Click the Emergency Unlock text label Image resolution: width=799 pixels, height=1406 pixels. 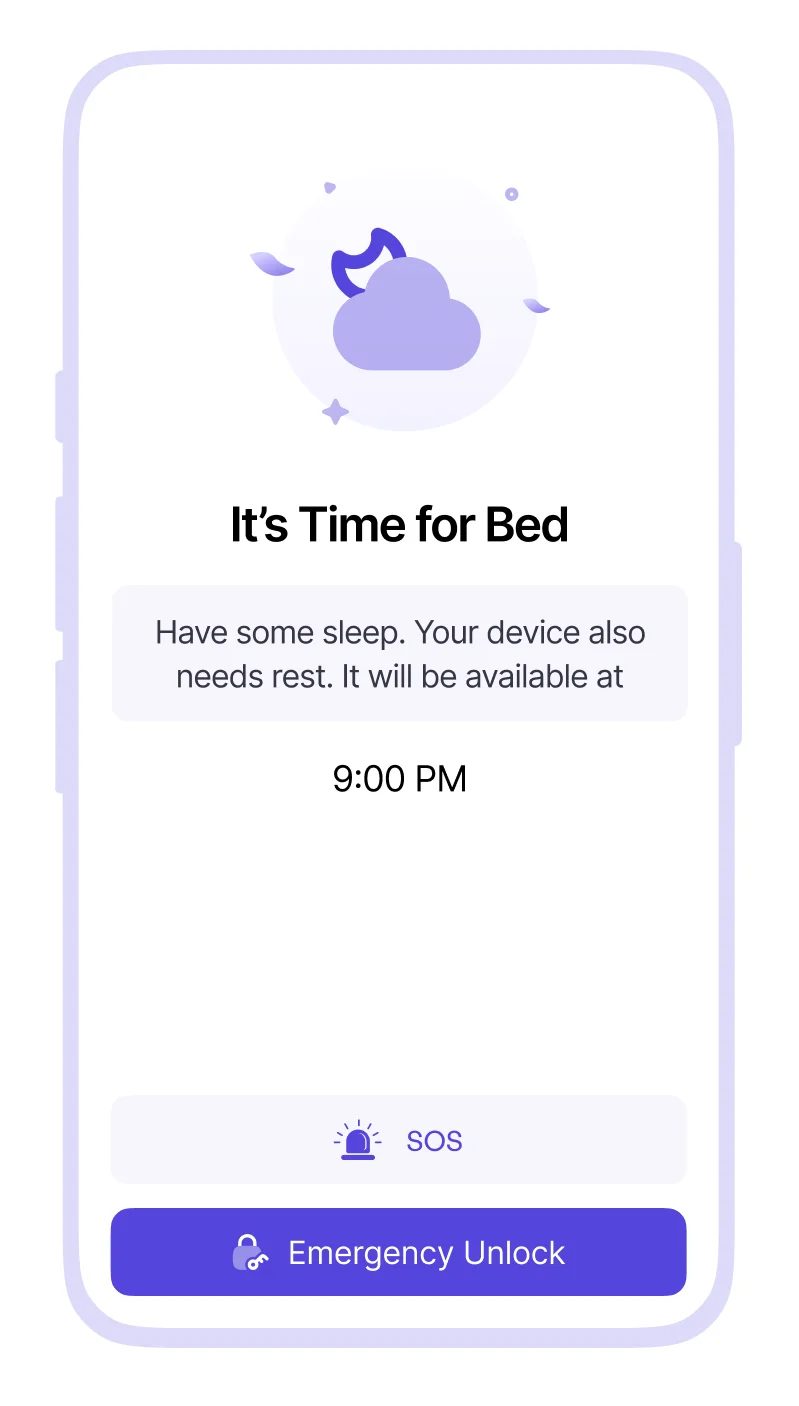(x=426, y=1252)
